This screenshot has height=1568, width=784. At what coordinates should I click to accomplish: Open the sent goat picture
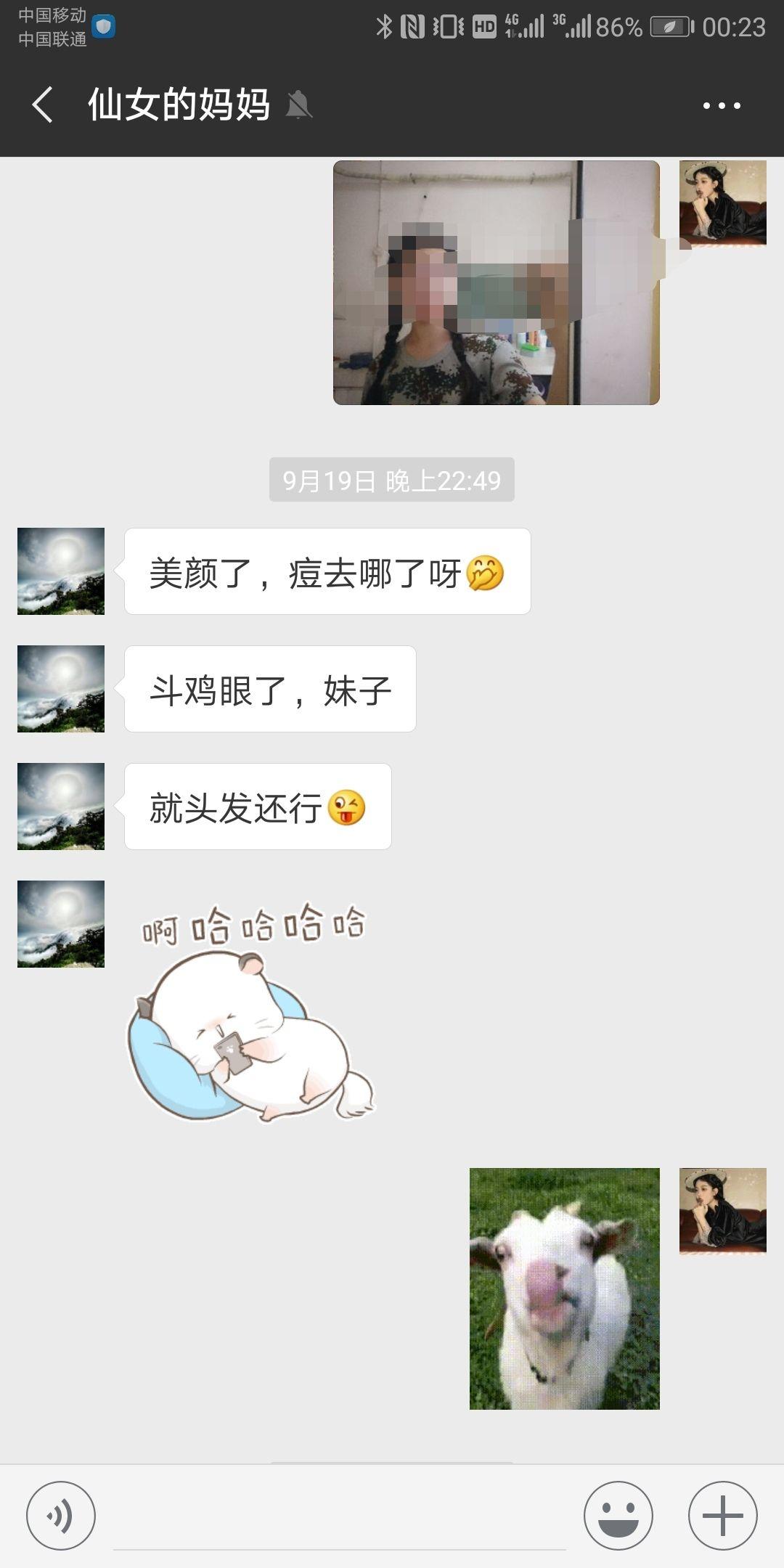565,1289
